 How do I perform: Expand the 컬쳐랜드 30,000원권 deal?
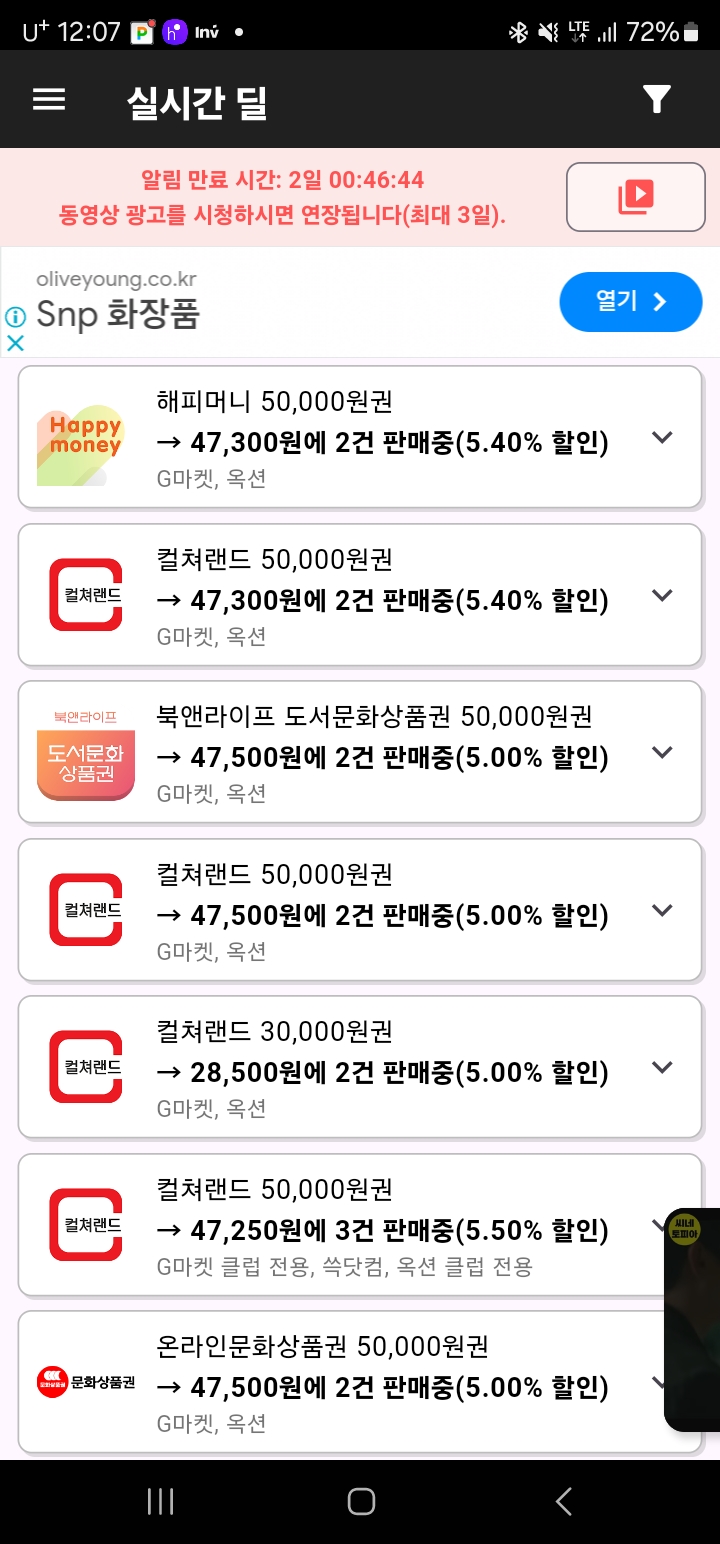coord(662,1067)
